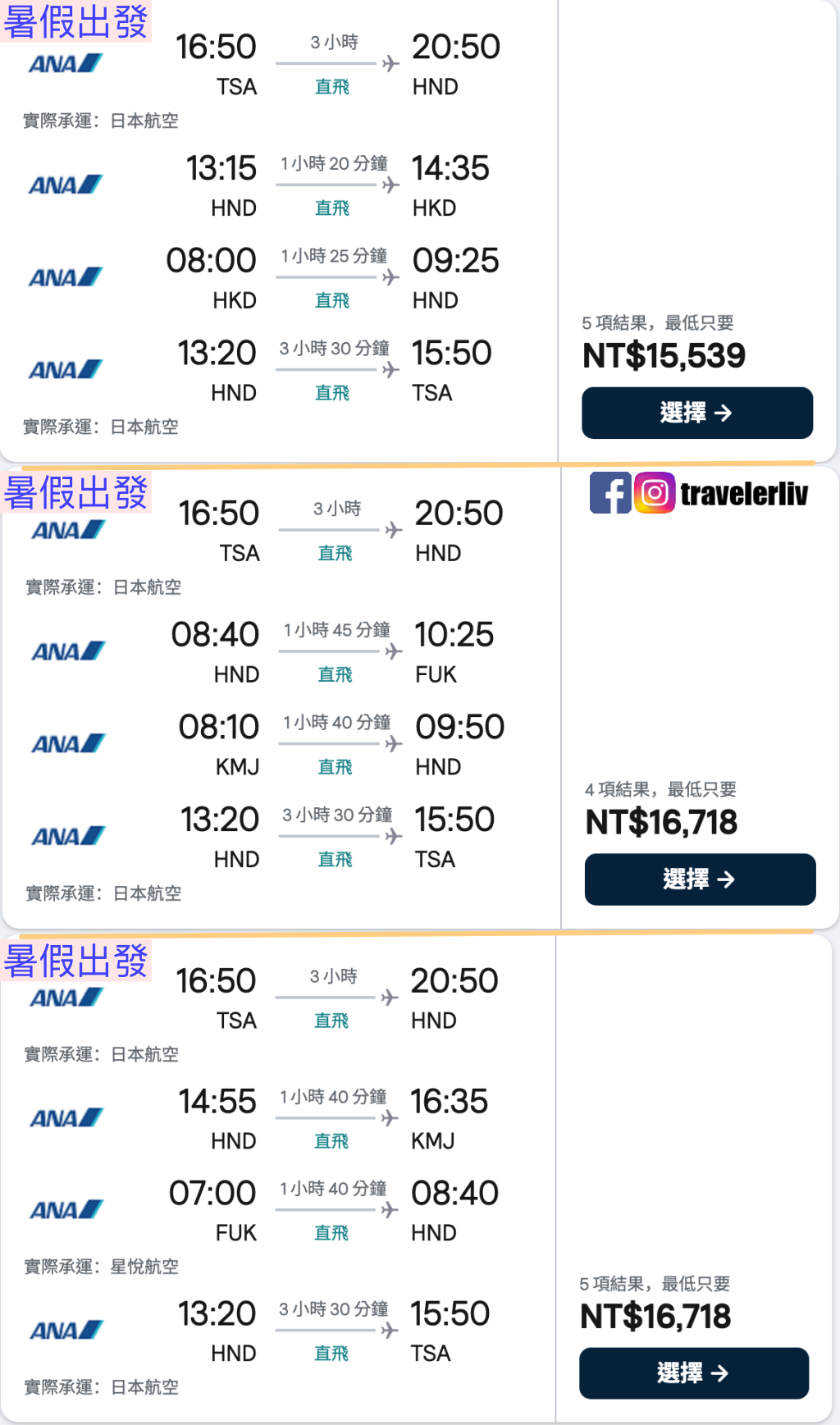Expand the 暑假出發 itinerary priced NT$16,718
Viewport: 840px width, 1425px height.
point(694,1373)
